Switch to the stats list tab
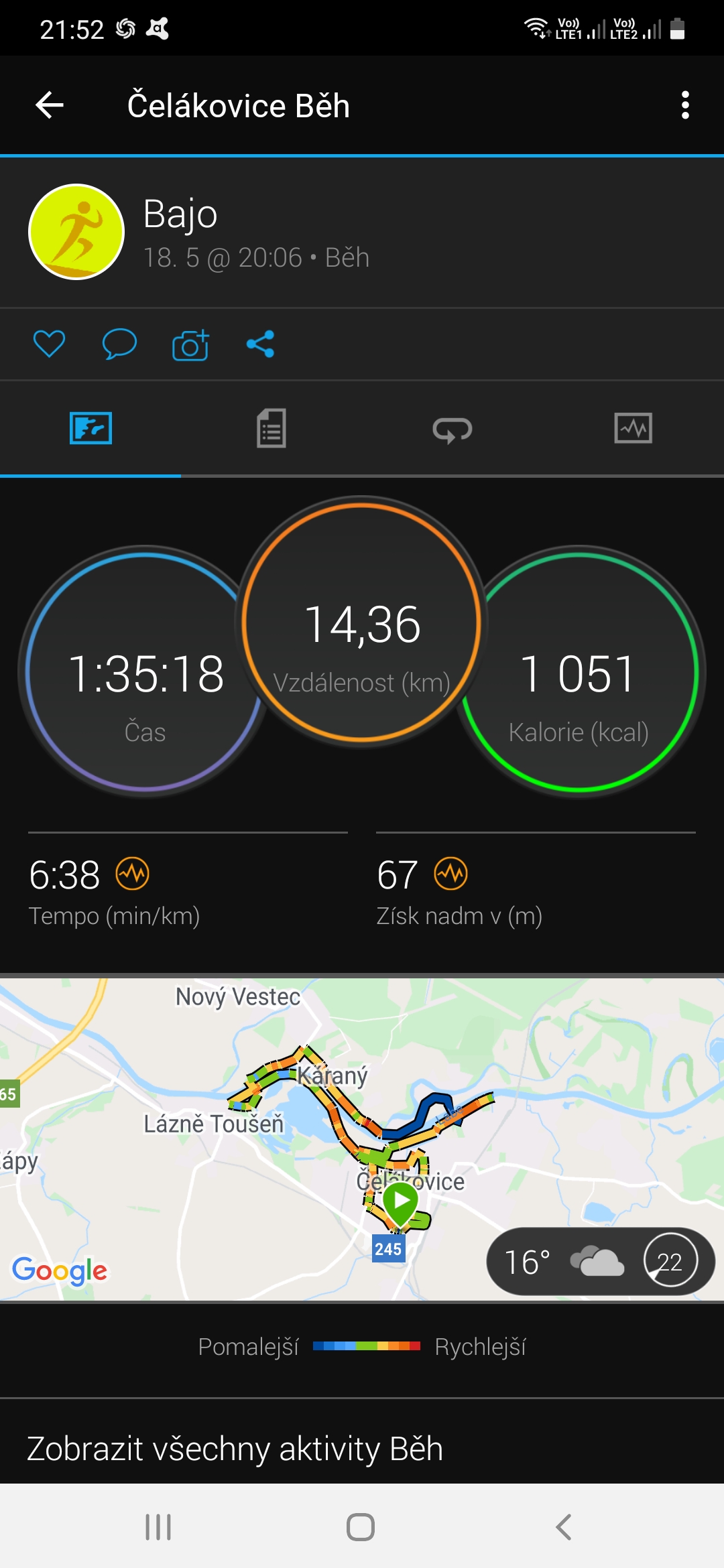Screen dimensions: 724x1568 (271, 428)
